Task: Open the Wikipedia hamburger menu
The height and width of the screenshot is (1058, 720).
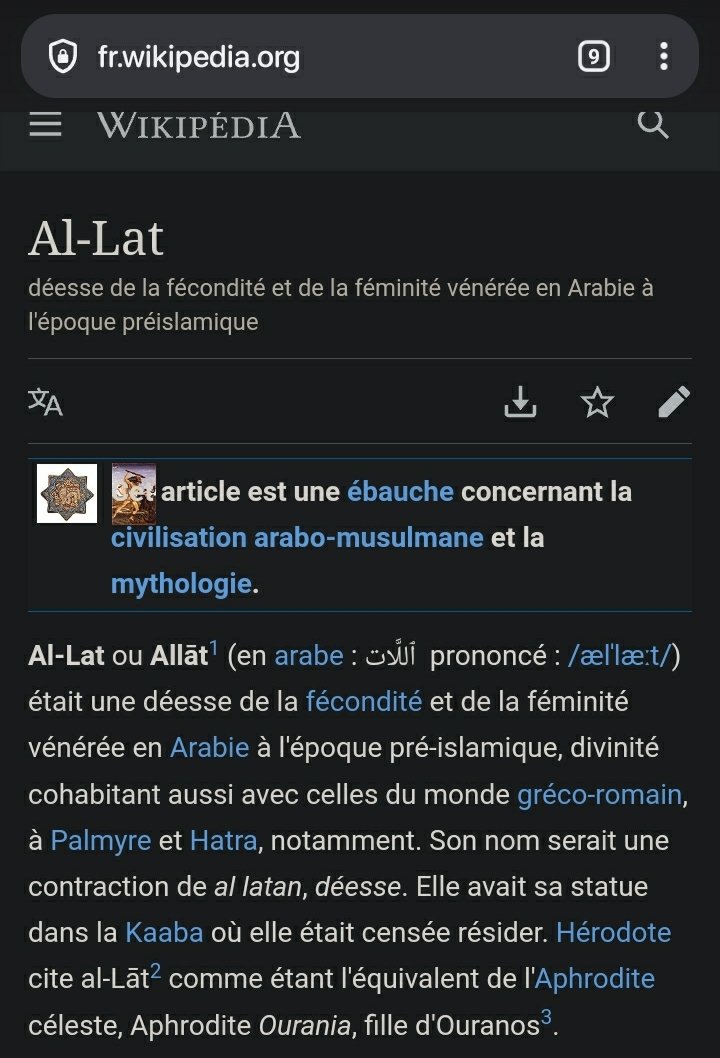Action: [x=45, y=125]
